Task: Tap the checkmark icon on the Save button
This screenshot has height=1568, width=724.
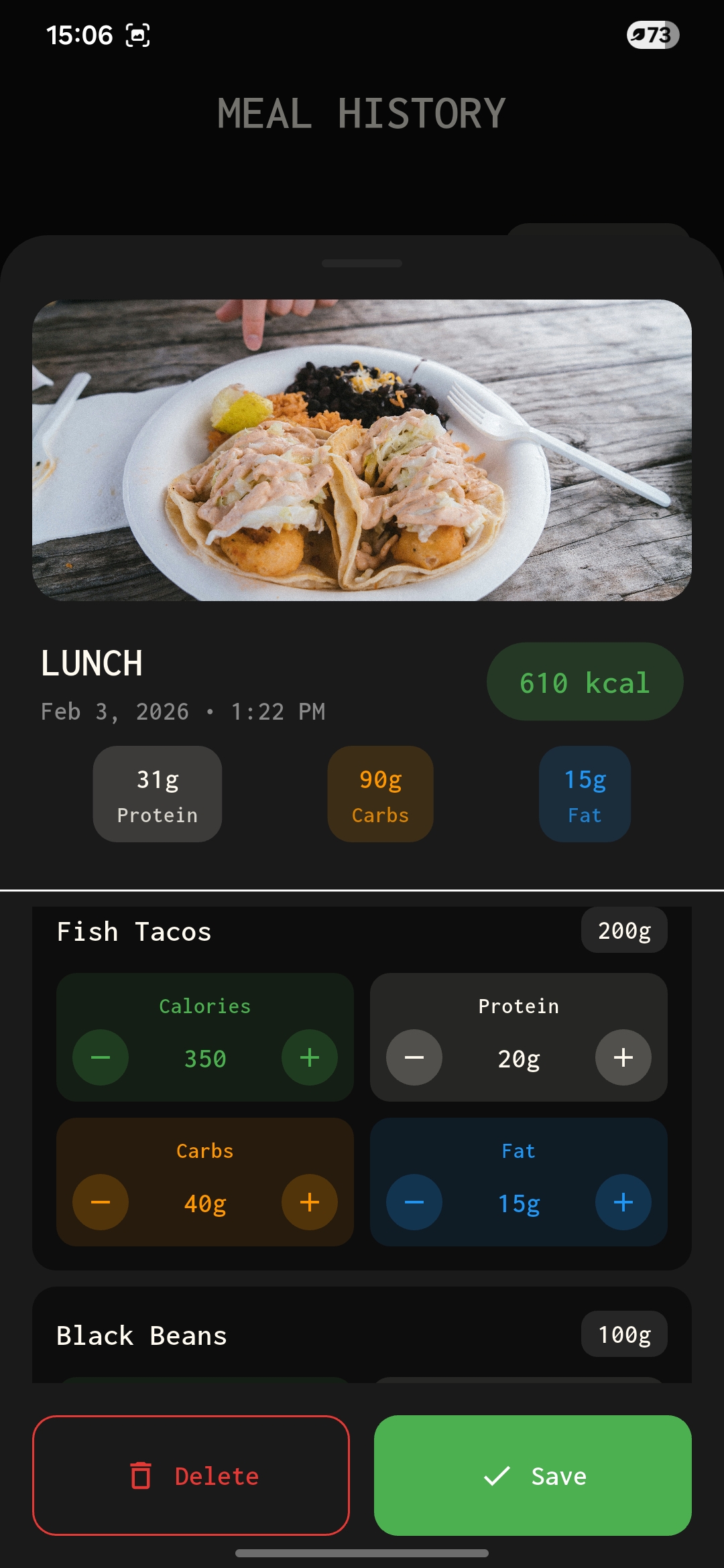Action: pyautogui.click(x=497, y=1476)
